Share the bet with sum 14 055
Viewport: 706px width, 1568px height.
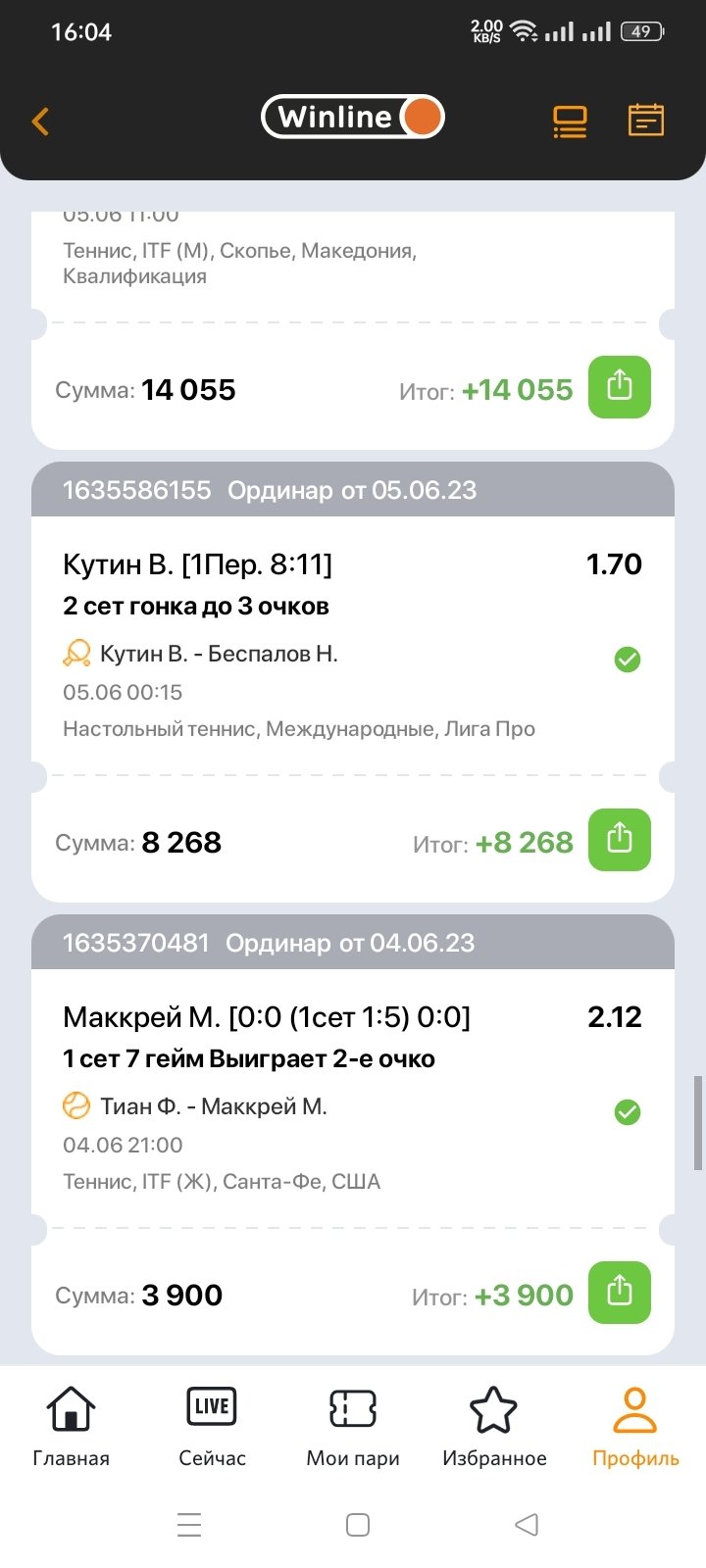tap(619, 387)
